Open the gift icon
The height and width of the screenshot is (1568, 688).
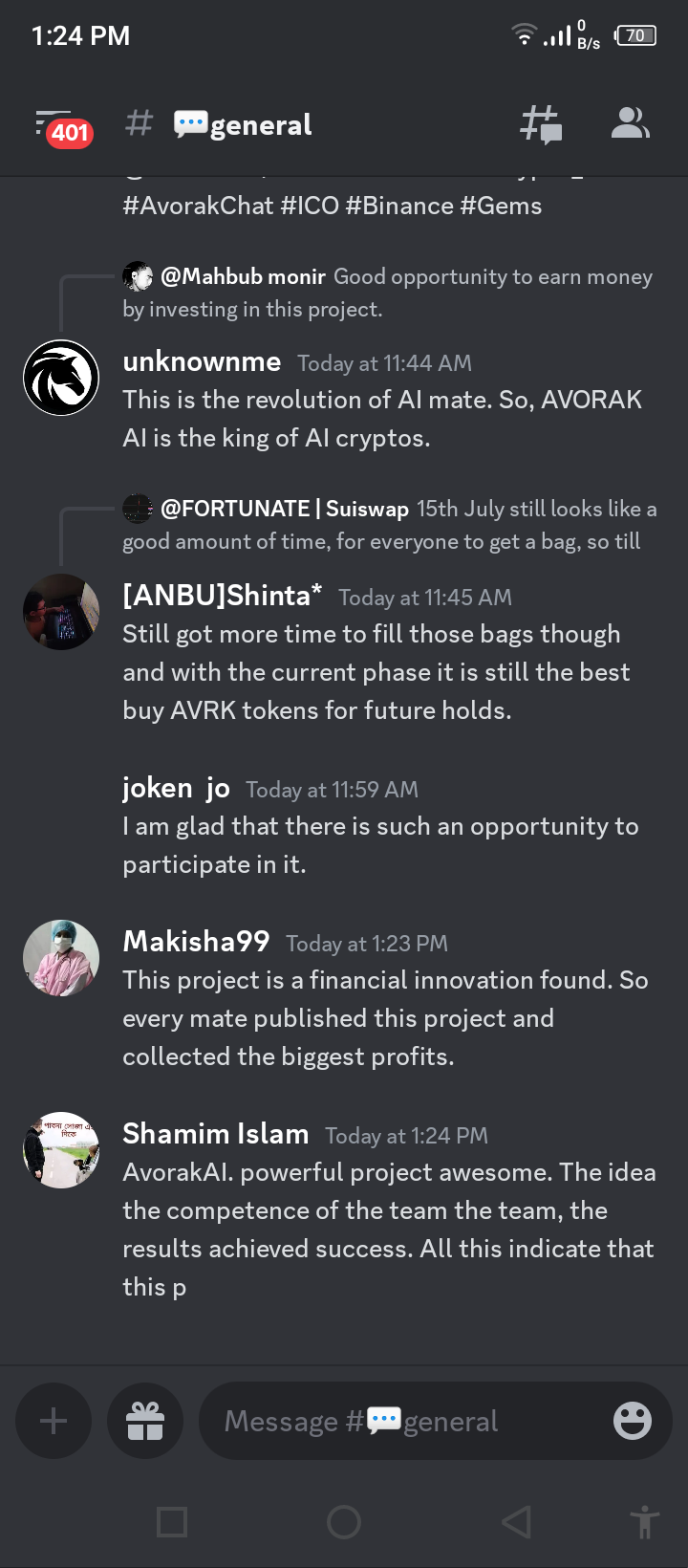tap(145, 1421)
